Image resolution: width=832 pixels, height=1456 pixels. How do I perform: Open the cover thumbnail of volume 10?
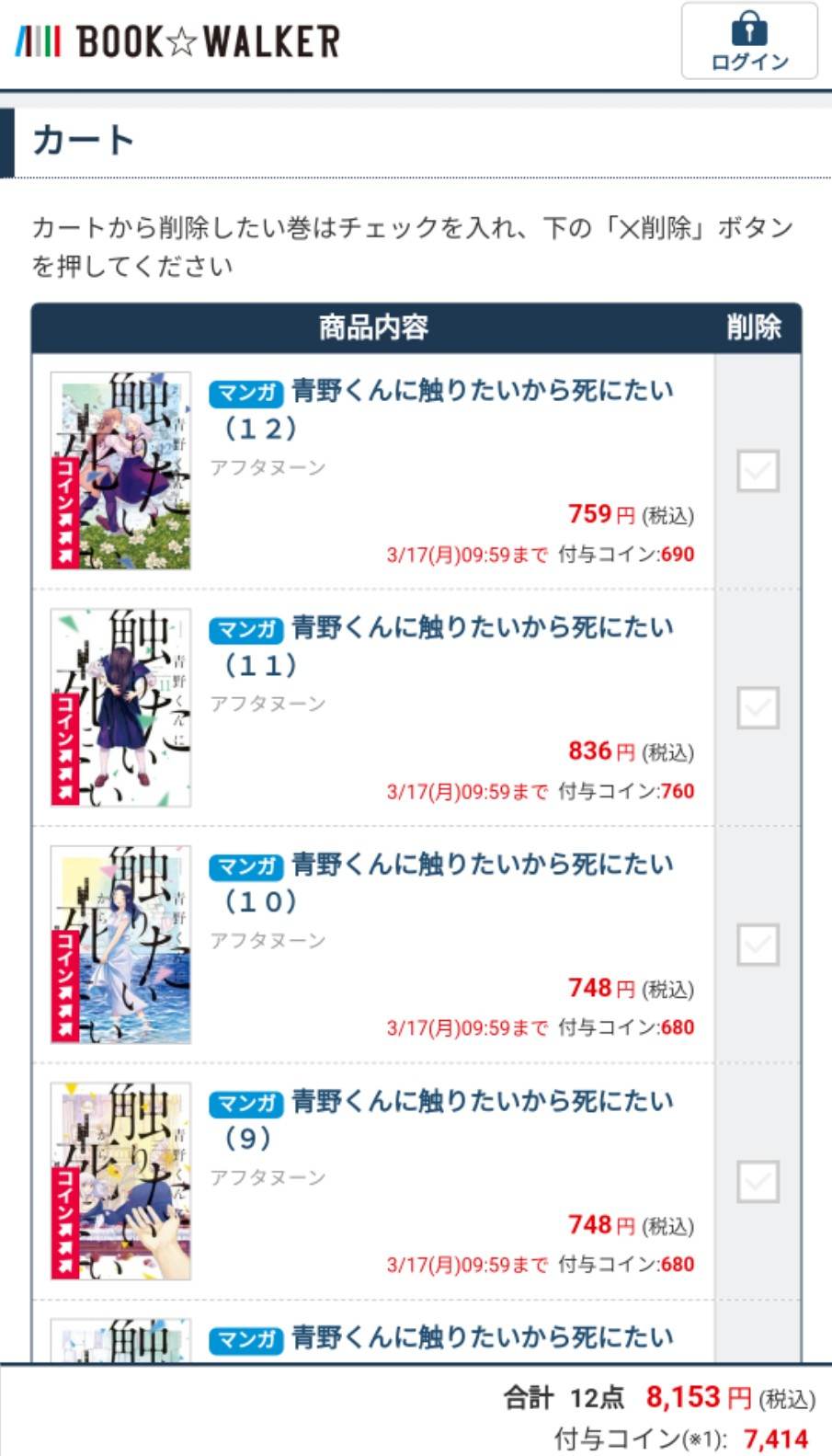[x=120, y=945]
